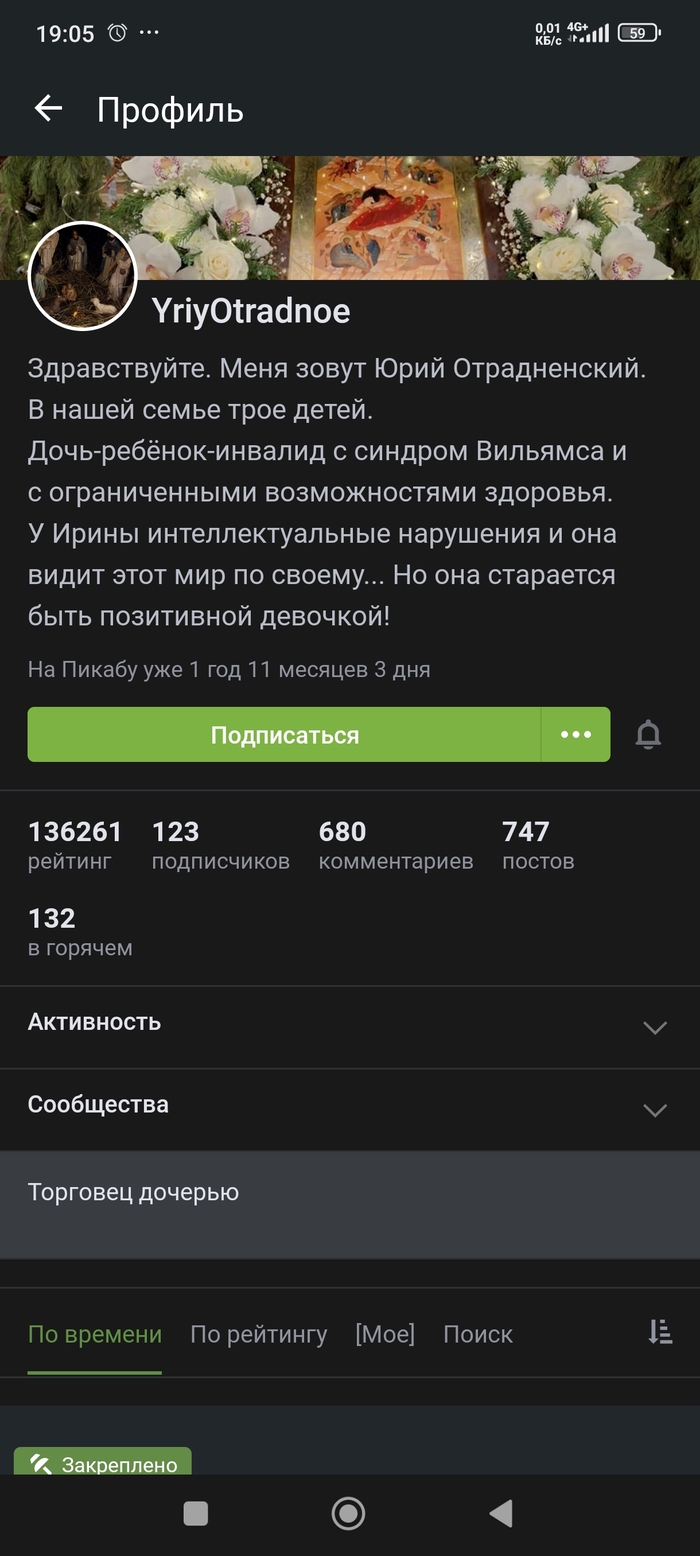Open the Поиск tab
The height and width of the screenshot is (1556, 700).
(x=478, y=1334)
